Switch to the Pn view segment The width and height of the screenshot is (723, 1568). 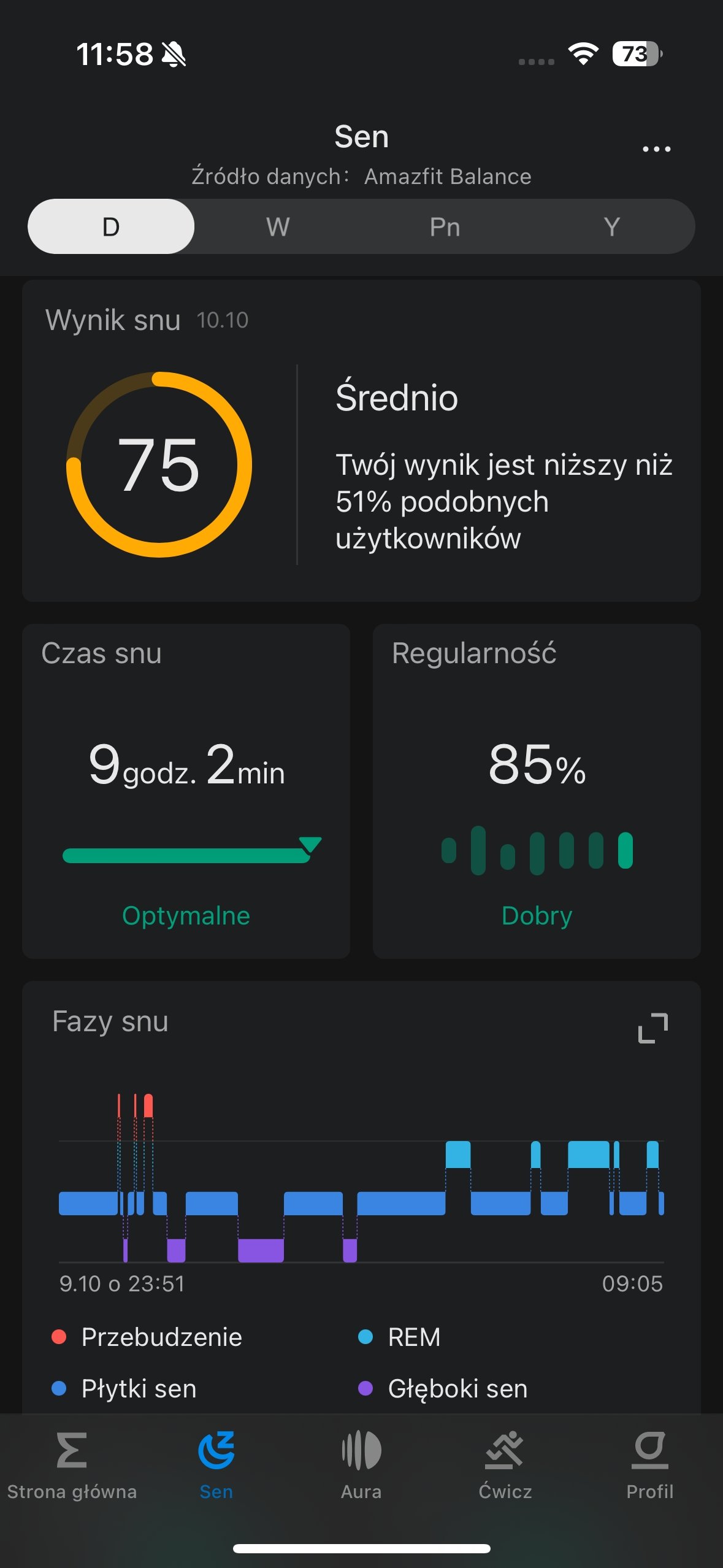pos(445,226)
